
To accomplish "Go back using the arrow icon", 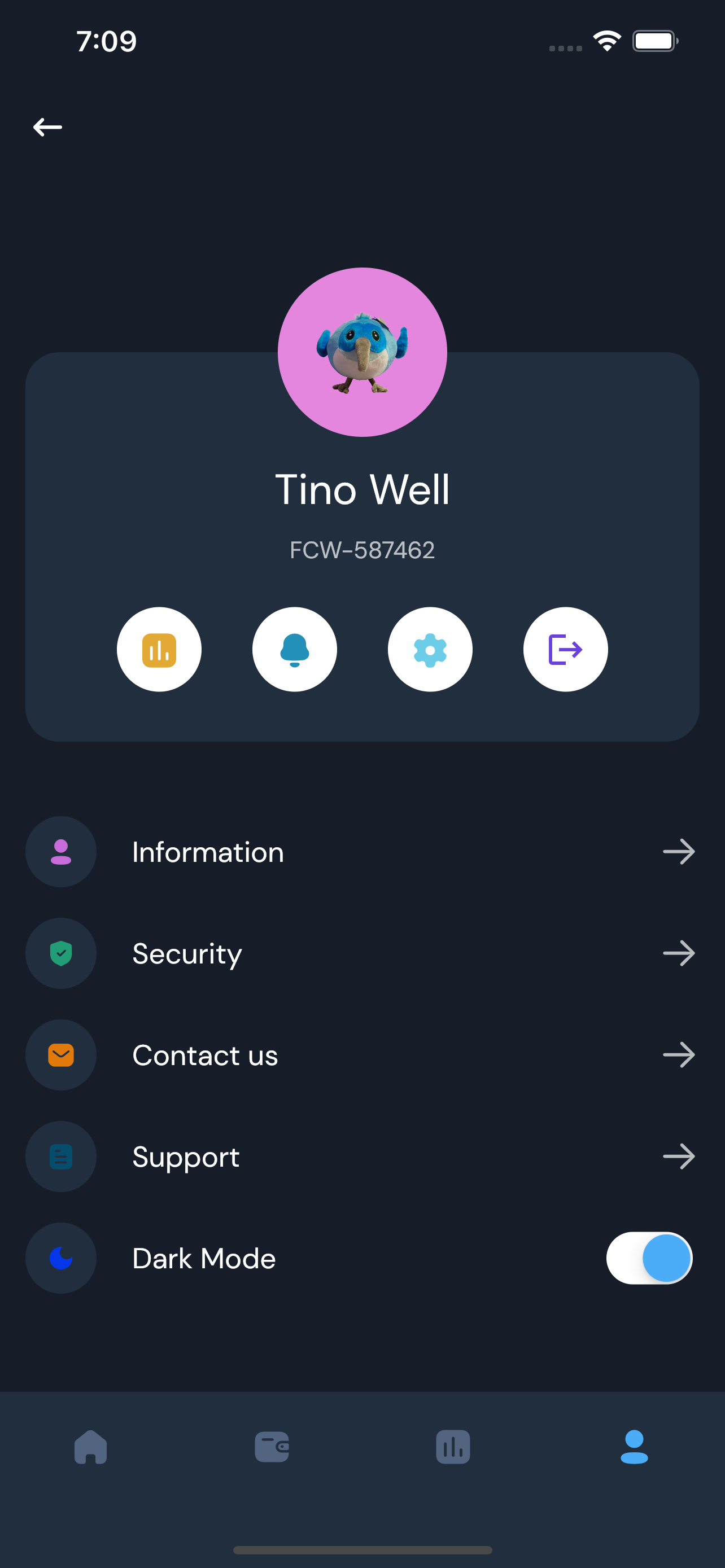I will [x=47, y=127].
